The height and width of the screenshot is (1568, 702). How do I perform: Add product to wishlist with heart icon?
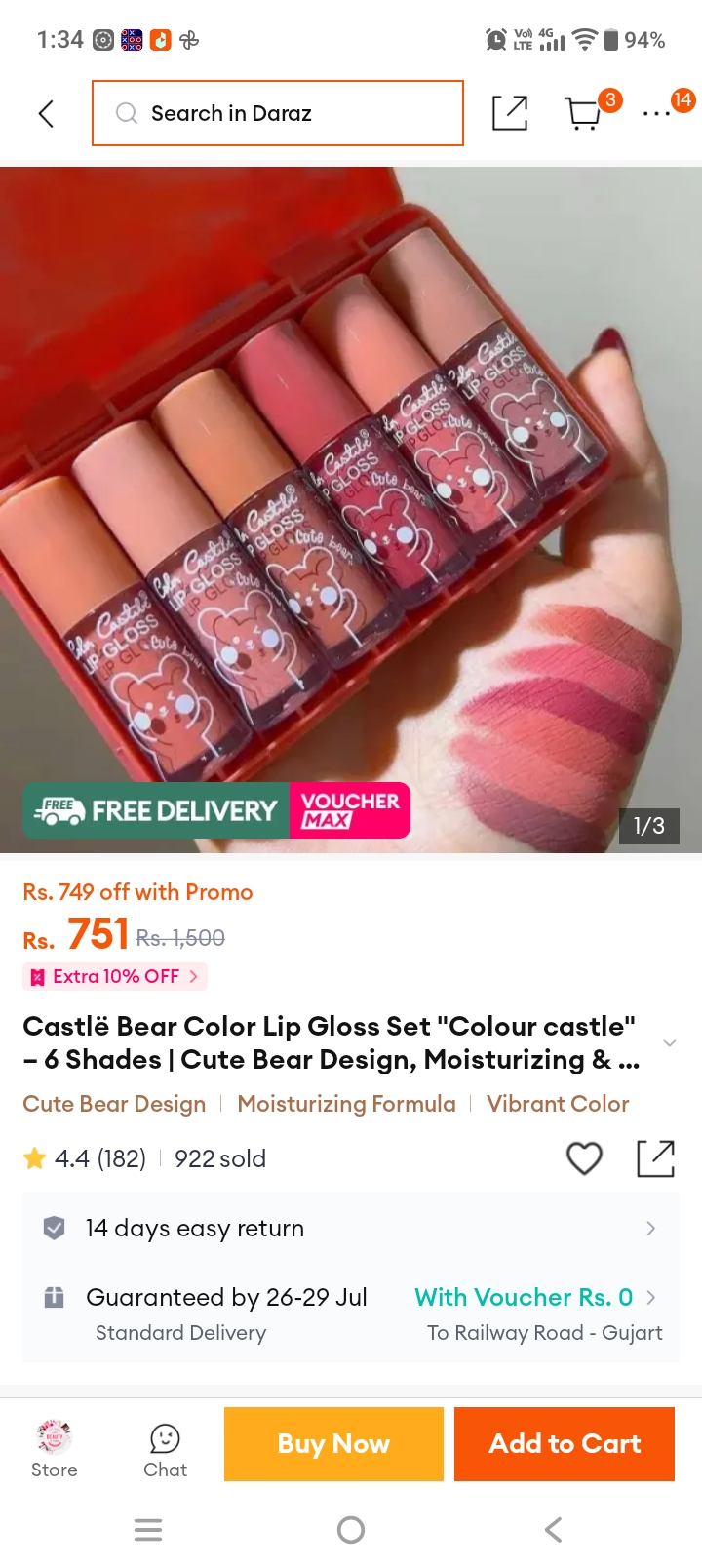[x=584, y=1158]
